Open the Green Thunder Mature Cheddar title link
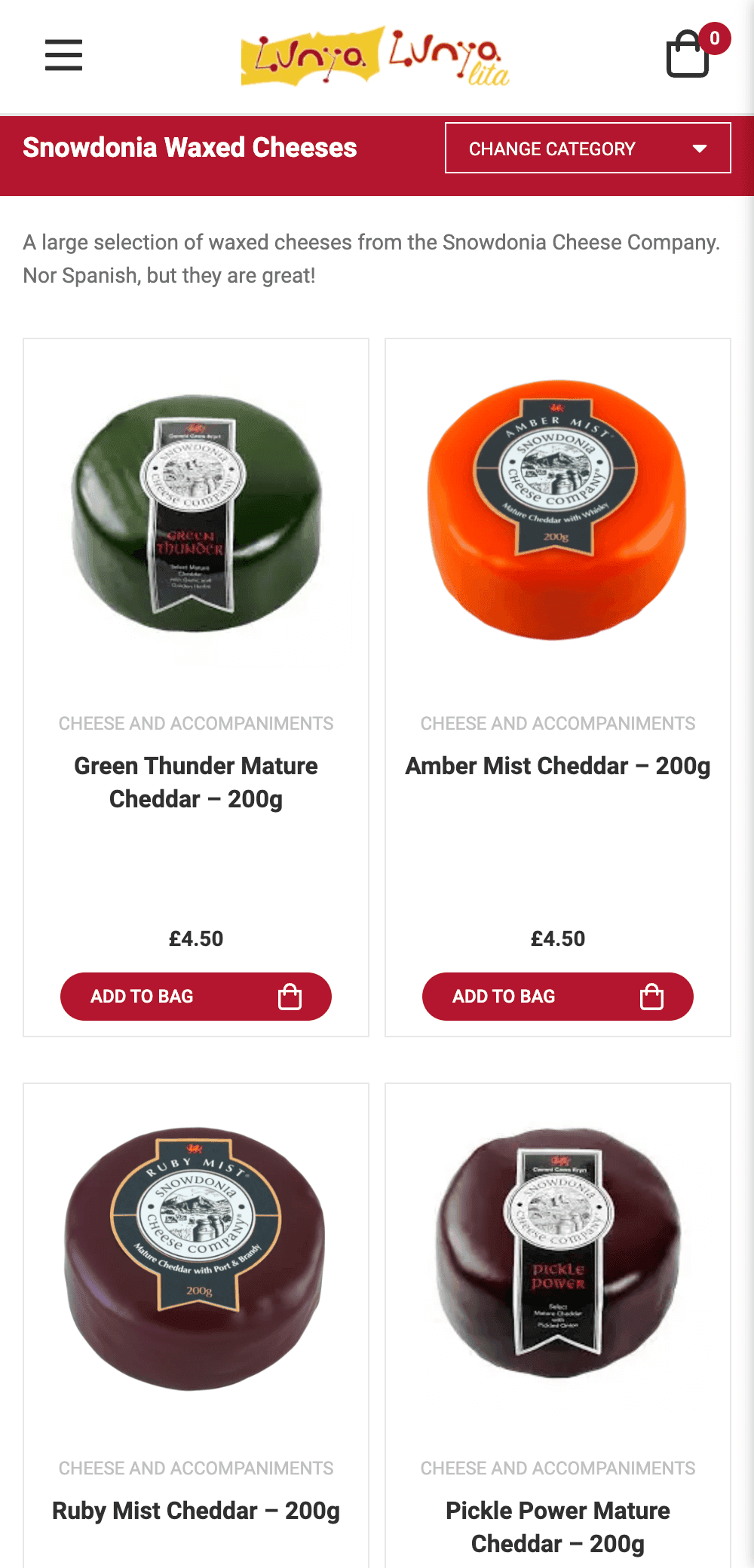This screenshot has height=1568, width=754. point(196,782)
